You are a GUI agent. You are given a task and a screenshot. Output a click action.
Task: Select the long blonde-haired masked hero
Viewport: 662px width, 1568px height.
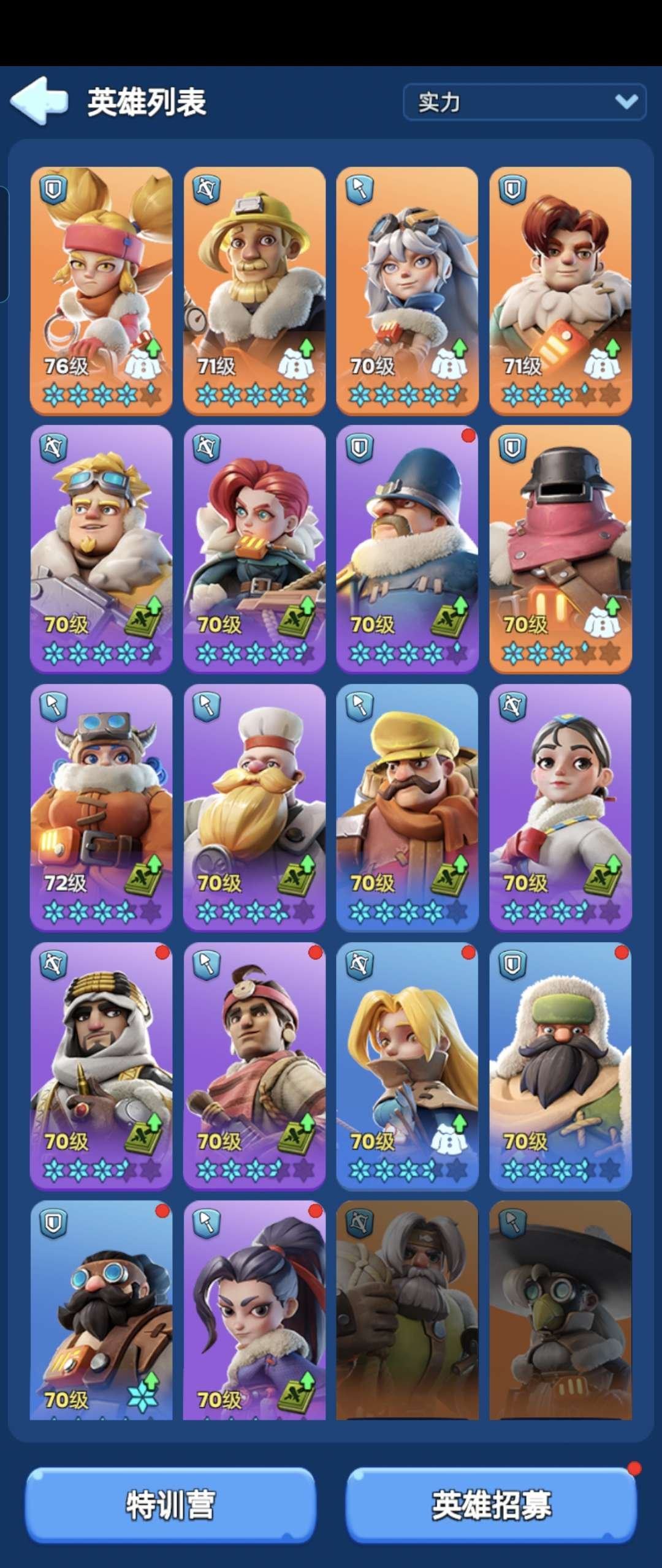click(x=407, y=1066)
